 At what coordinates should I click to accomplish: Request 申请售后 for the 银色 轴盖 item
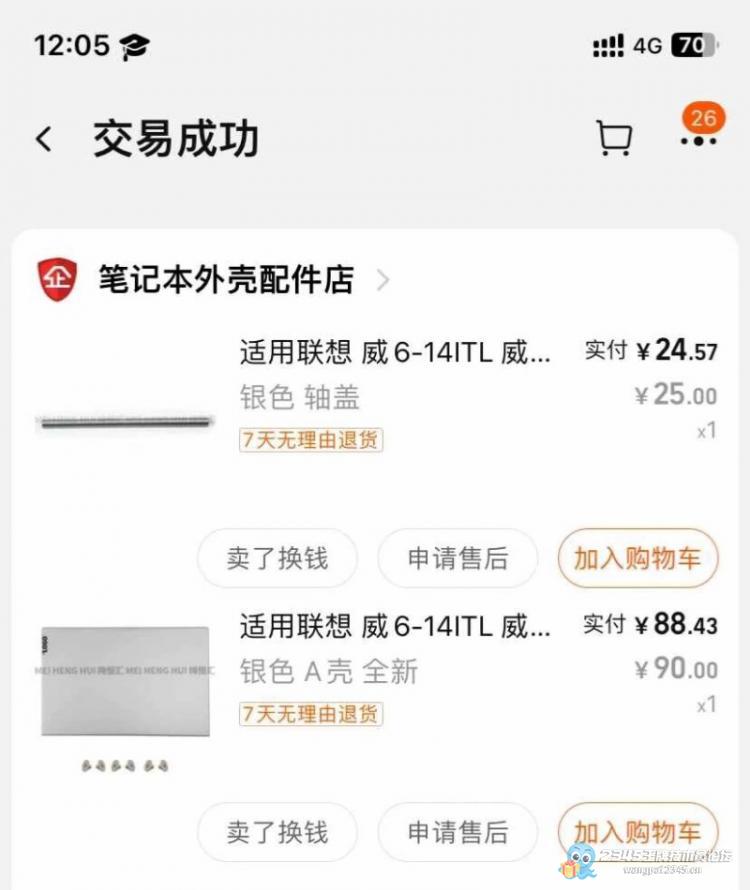[x=457, y=558]
